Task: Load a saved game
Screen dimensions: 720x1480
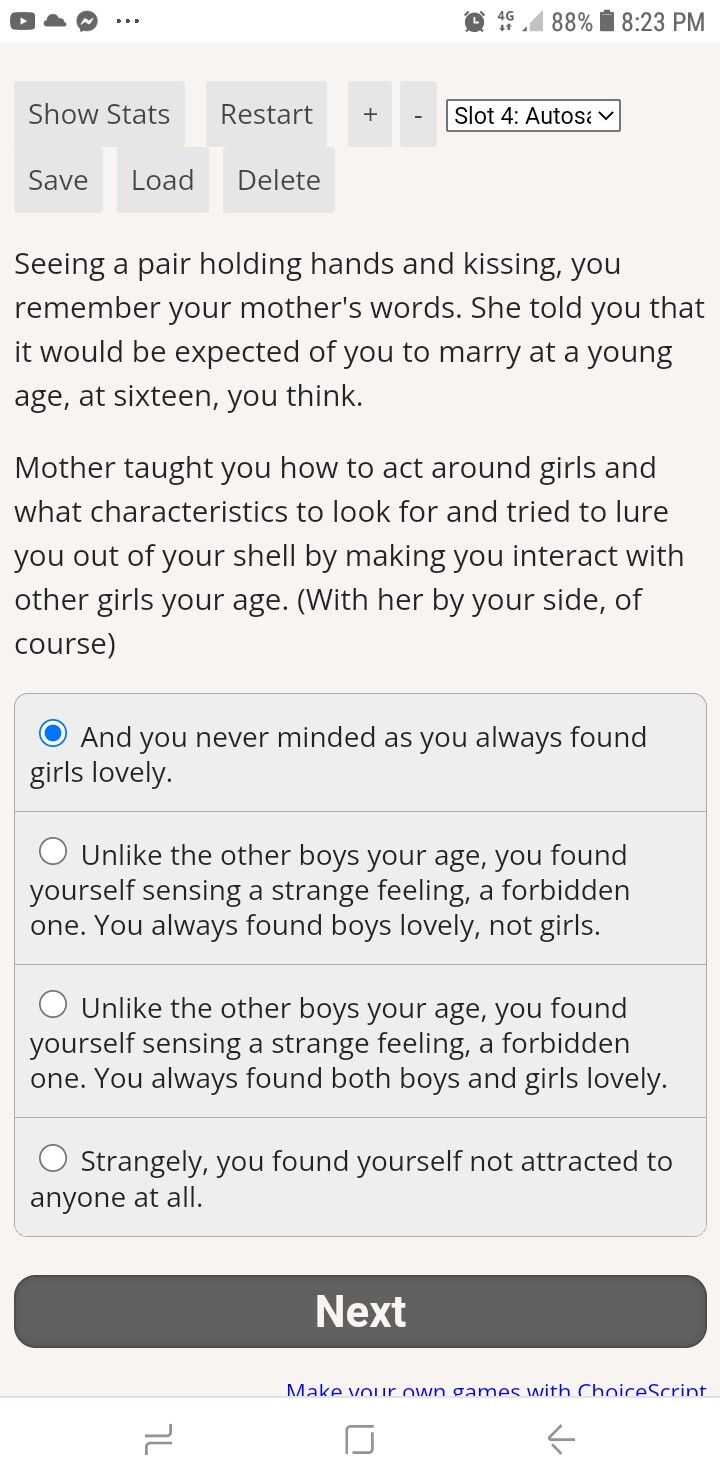Action: point(162,180)
